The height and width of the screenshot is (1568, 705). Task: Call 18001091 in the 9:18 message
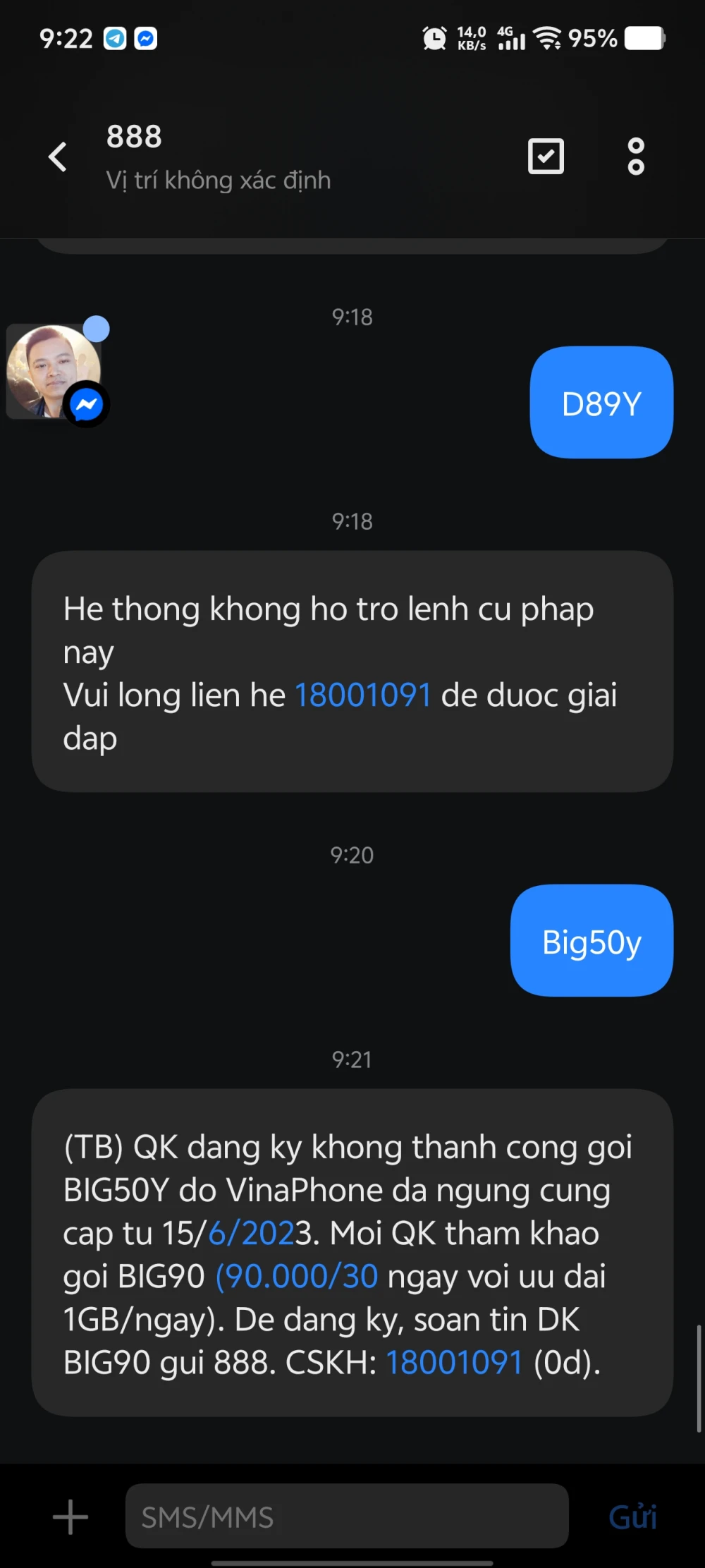click(362, 695)
